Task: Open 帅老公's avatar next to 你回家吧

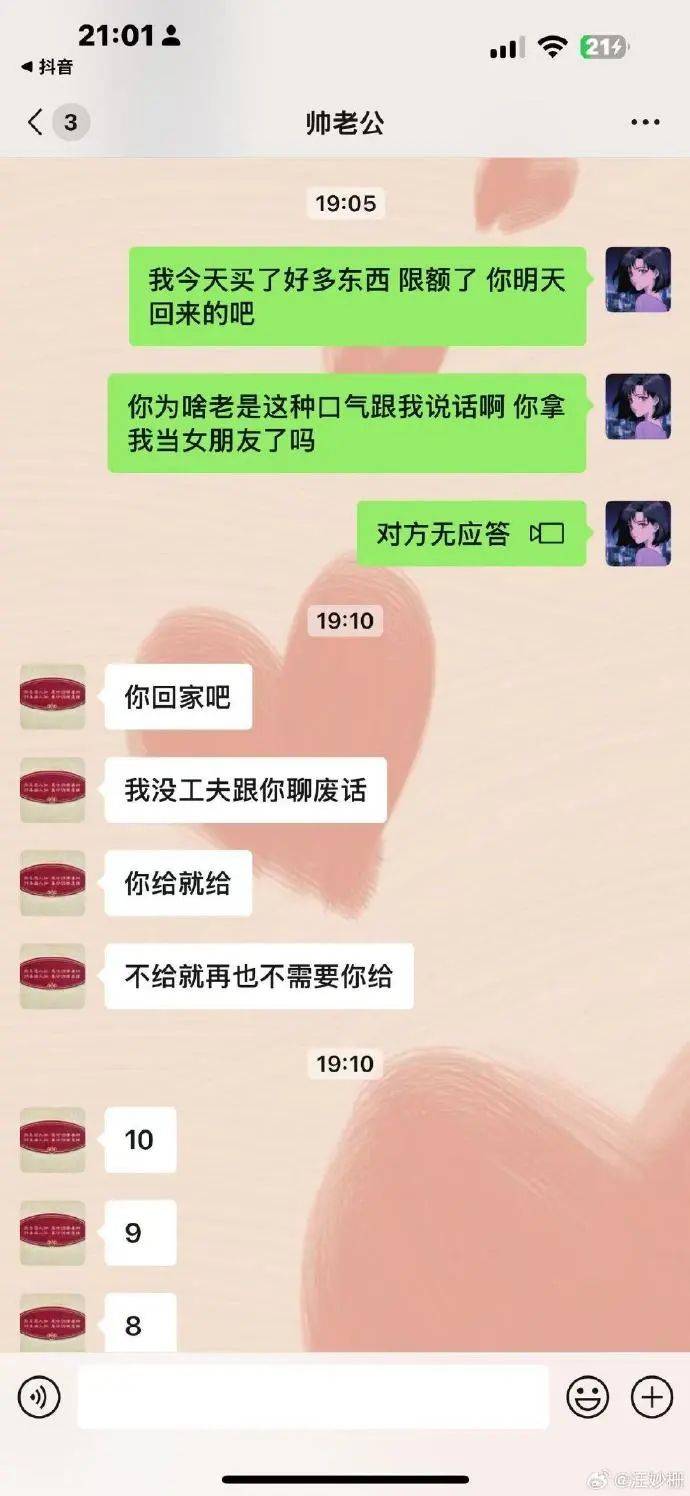Action: [52, 696]
